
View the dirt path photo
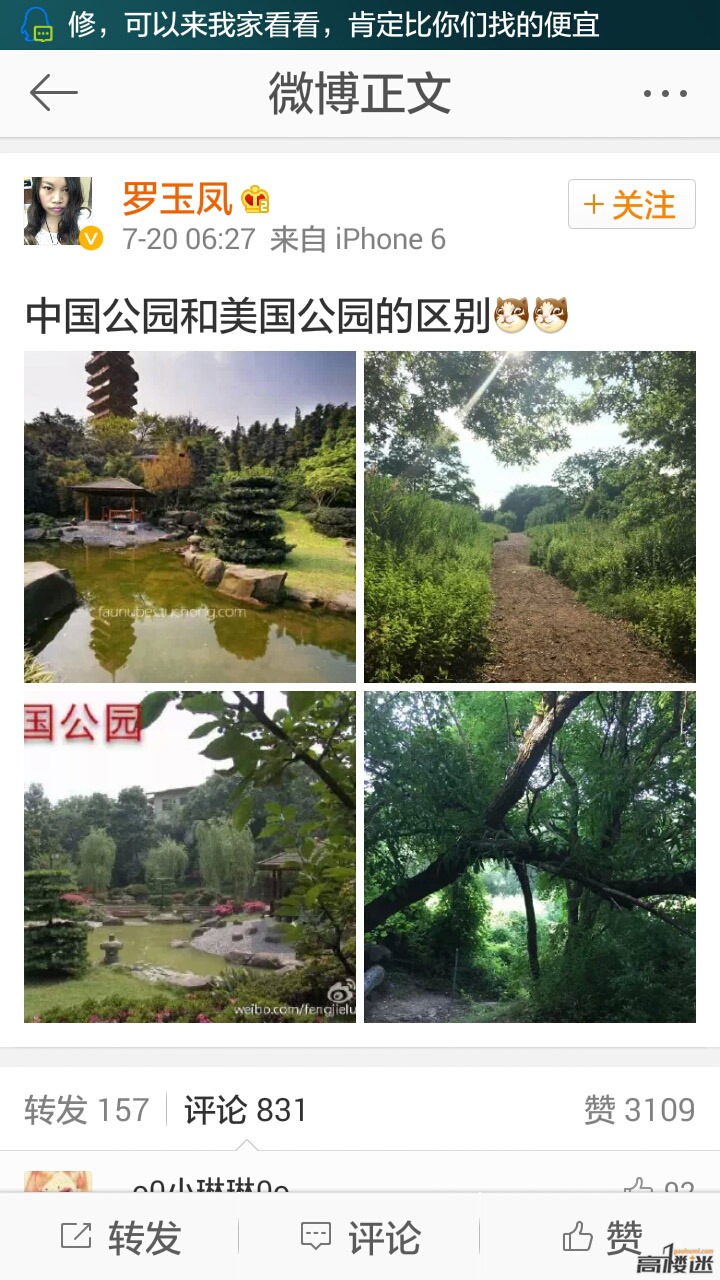point(530,516)
